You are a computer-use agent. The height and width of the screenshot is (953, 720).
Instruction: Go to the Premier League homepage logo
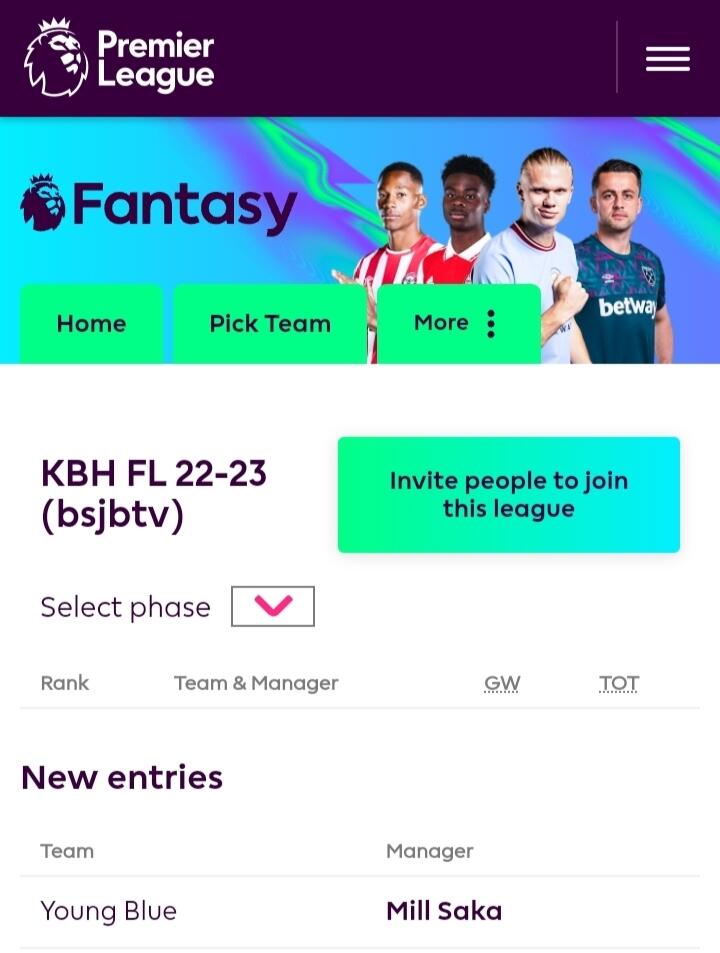(119, 59)
